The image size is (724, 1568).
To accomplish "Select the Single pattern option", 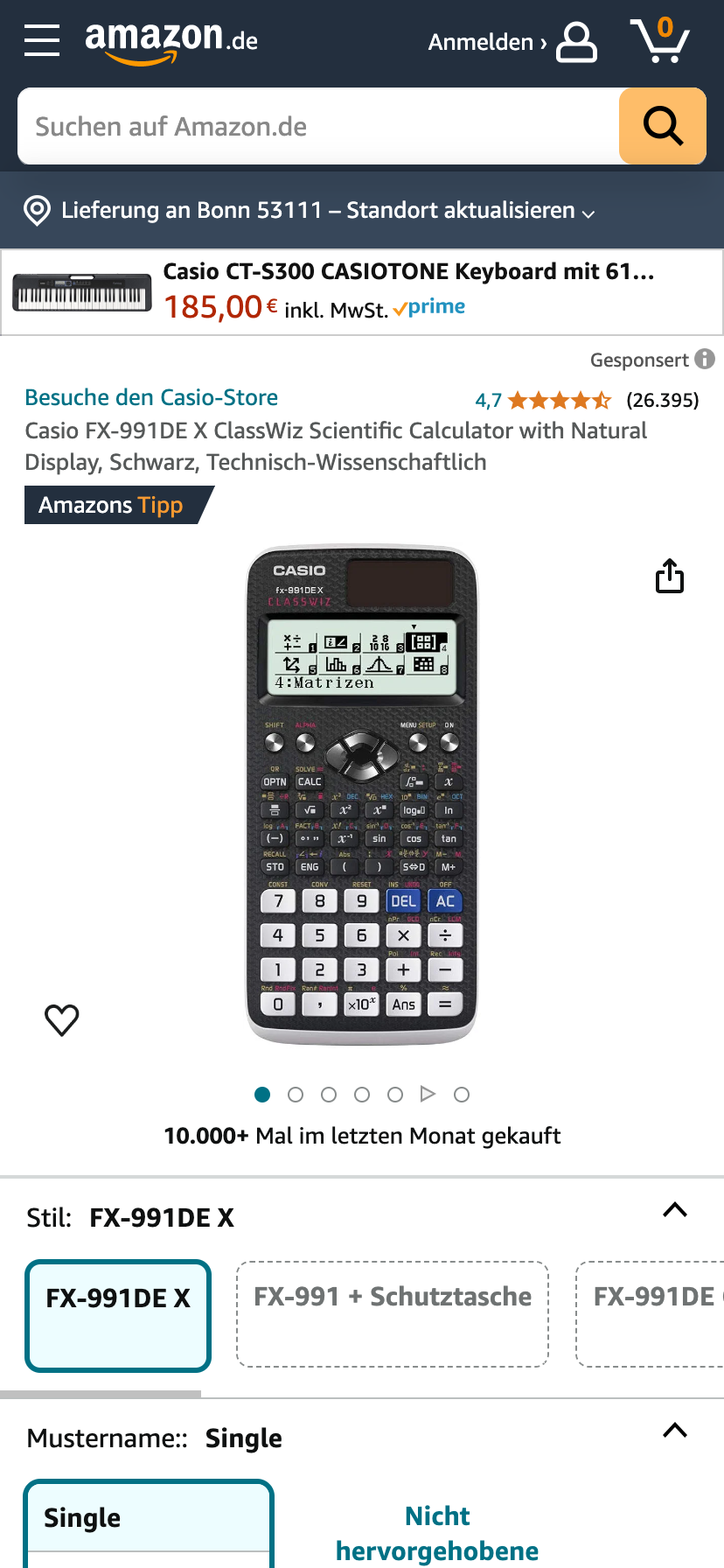I will pyautogui.click(x=149, y=1520).
